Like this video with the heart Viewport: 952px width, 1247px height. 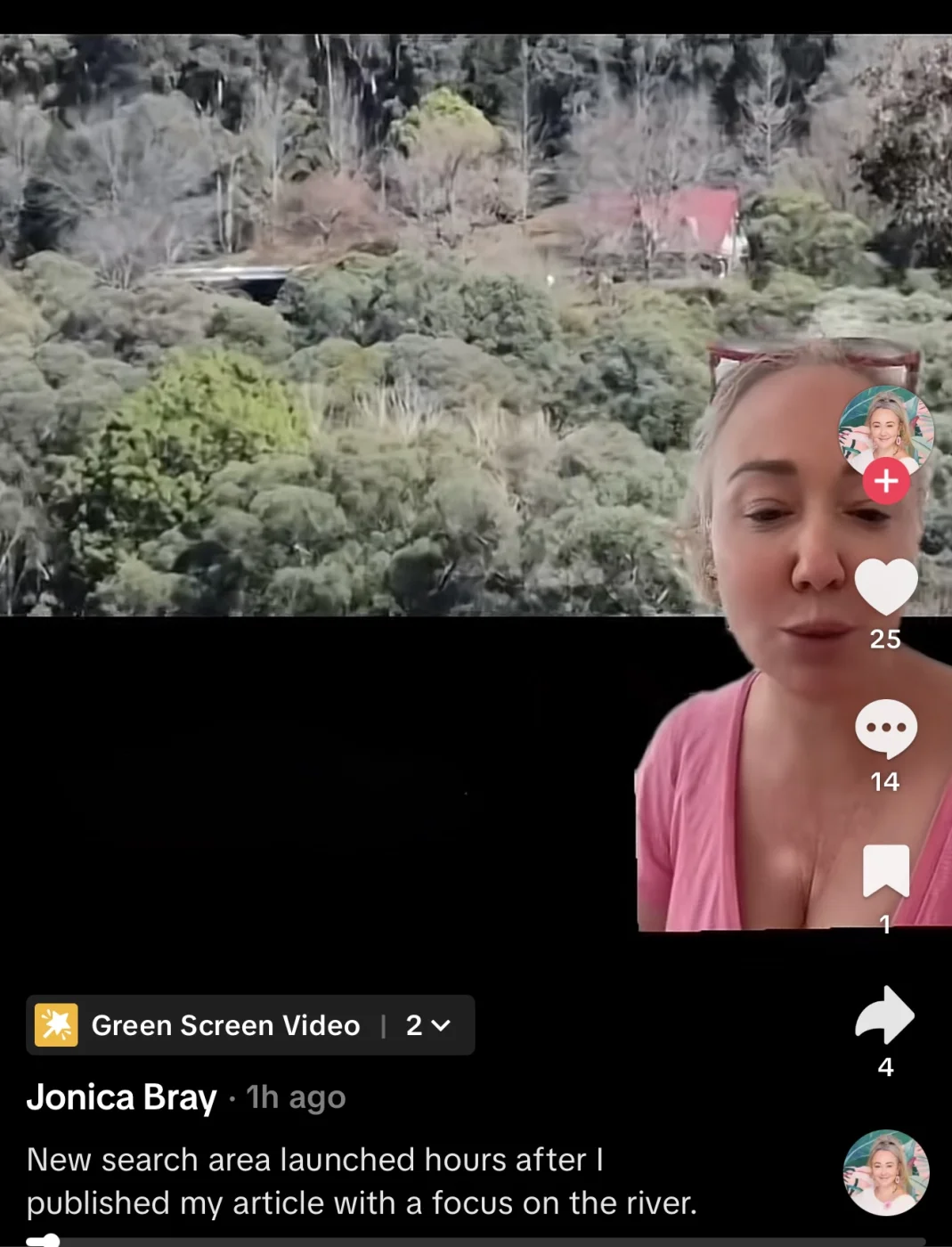[x=885, y=586]
